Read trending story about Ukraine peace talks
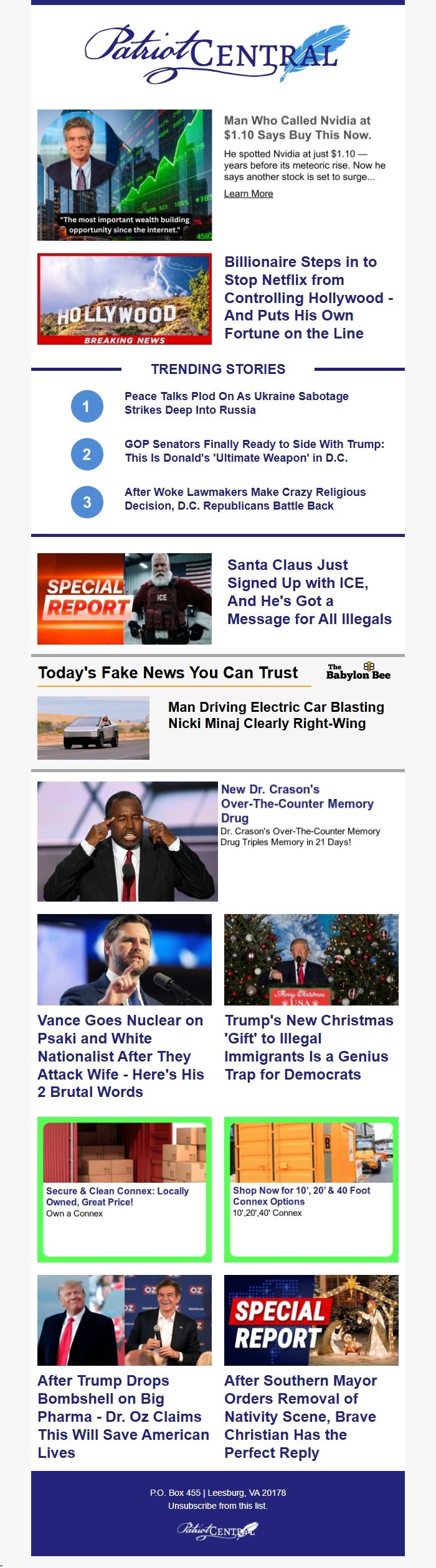This screenshot has height=1568, width=436. 236,403
